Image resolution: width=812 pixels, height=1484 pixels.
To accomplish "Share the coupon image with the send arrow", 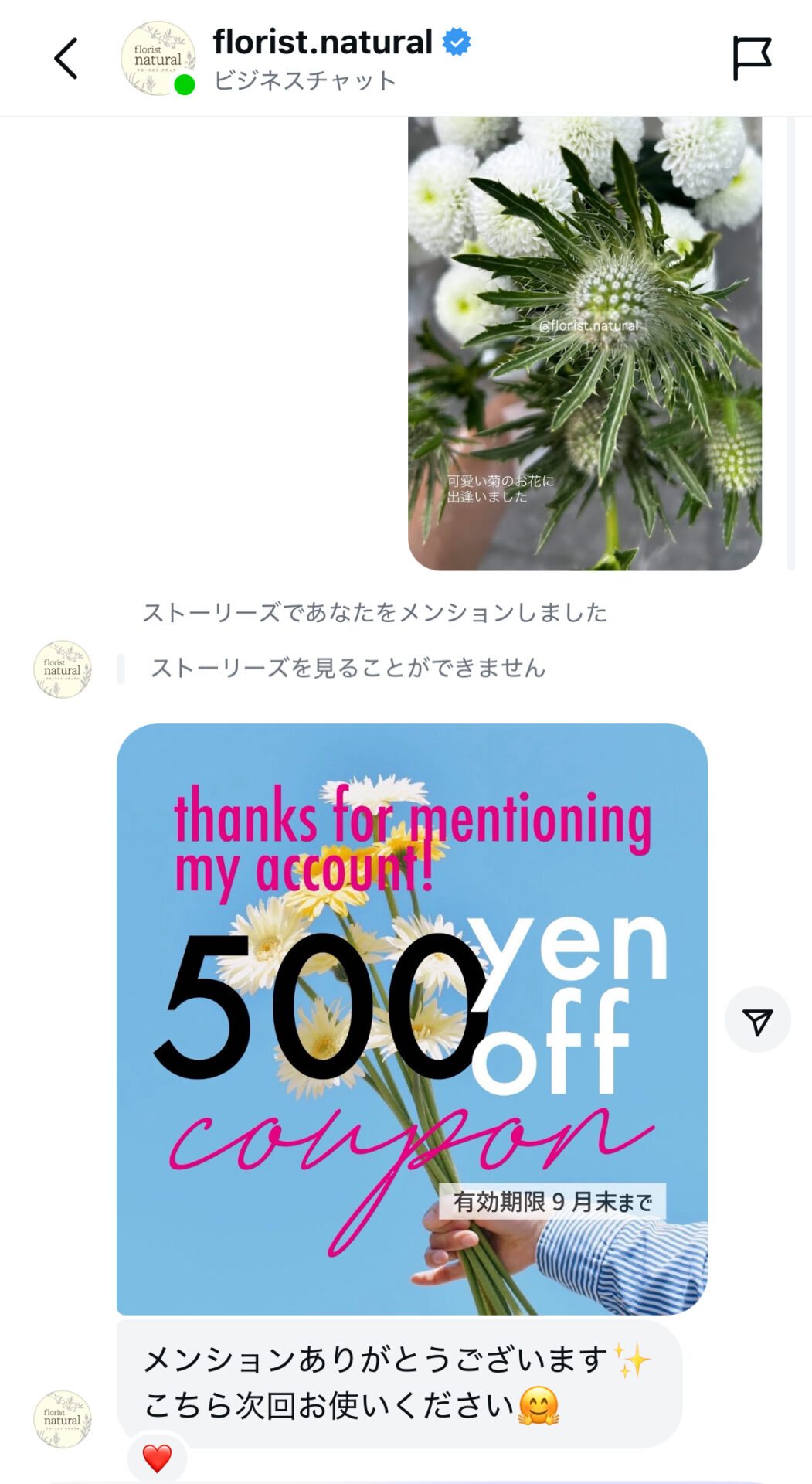I will click(757, 1020).
